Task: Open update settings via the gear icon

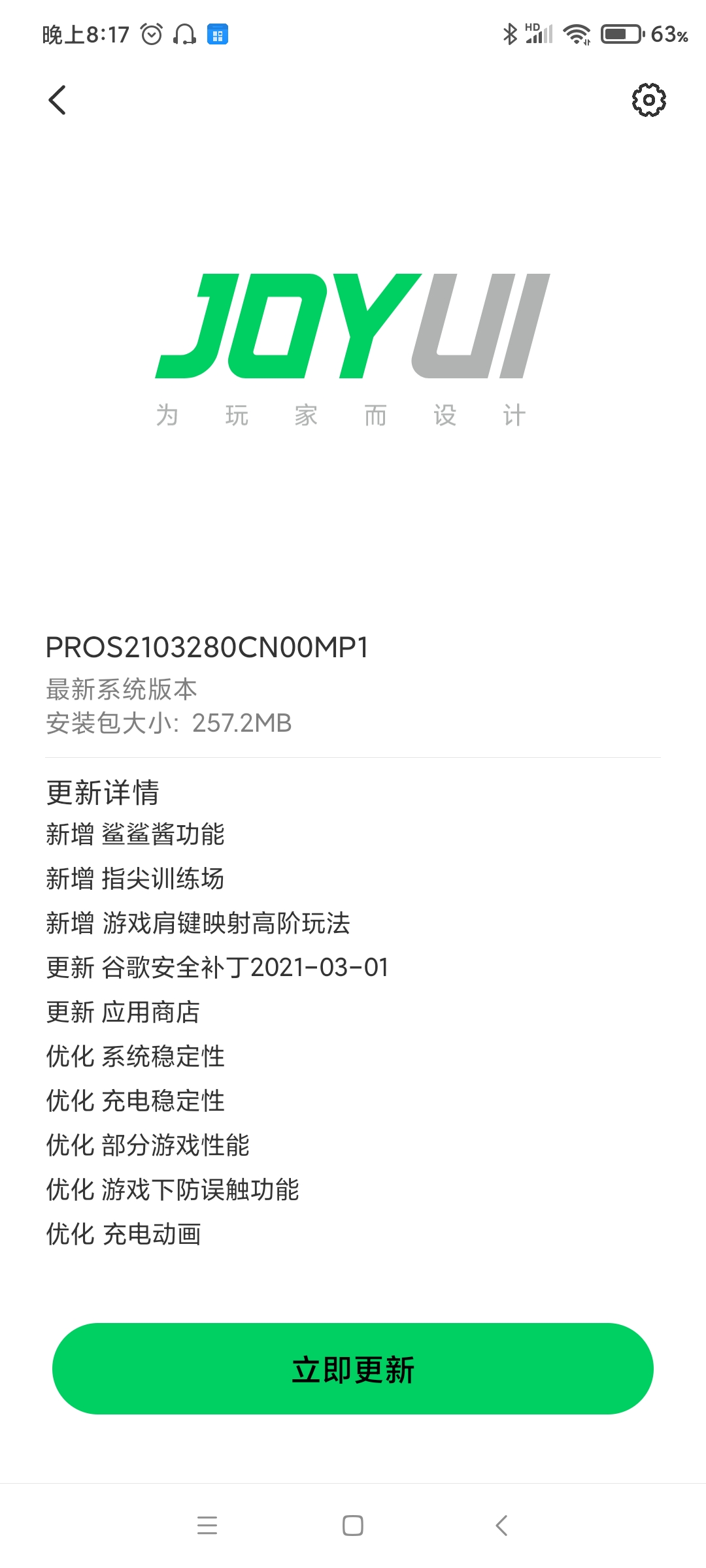Action: 648,100
